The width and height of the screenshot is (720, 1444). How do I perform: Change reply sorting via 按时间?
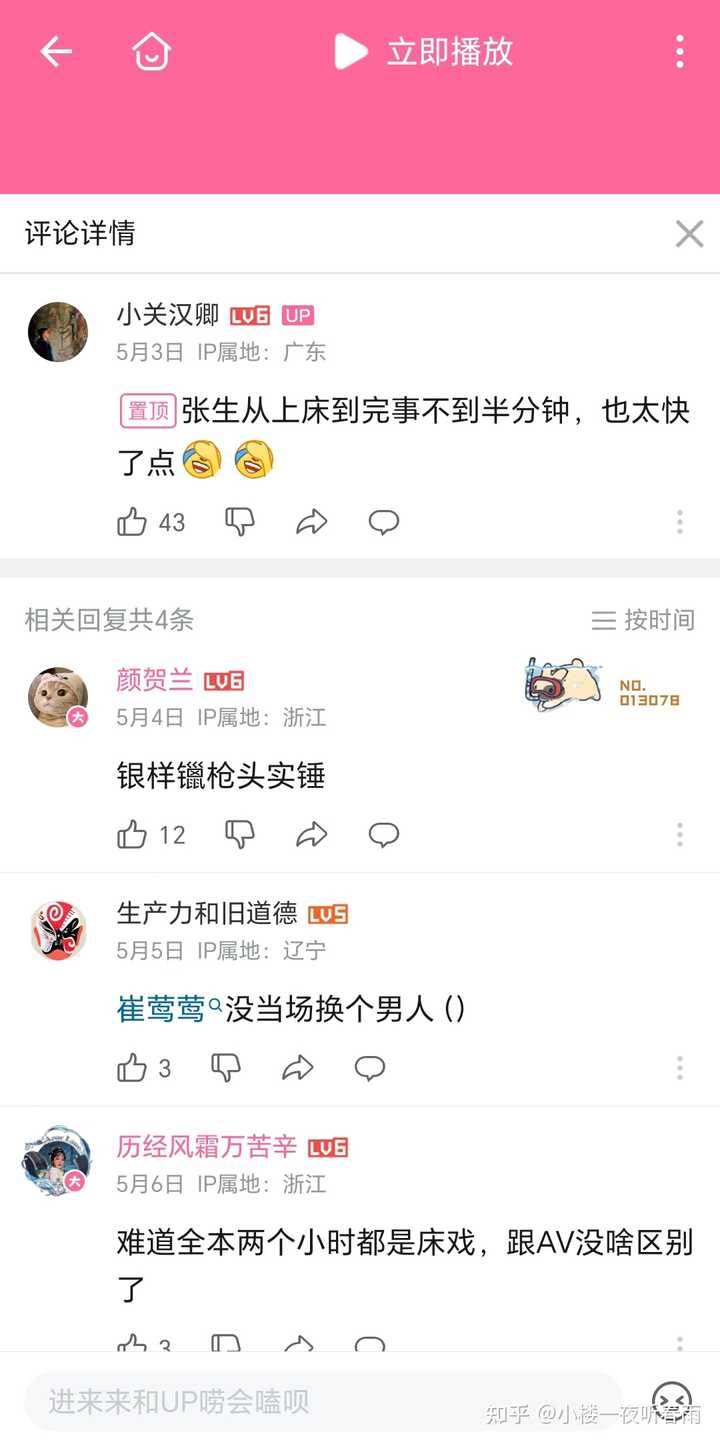point(643,620)
